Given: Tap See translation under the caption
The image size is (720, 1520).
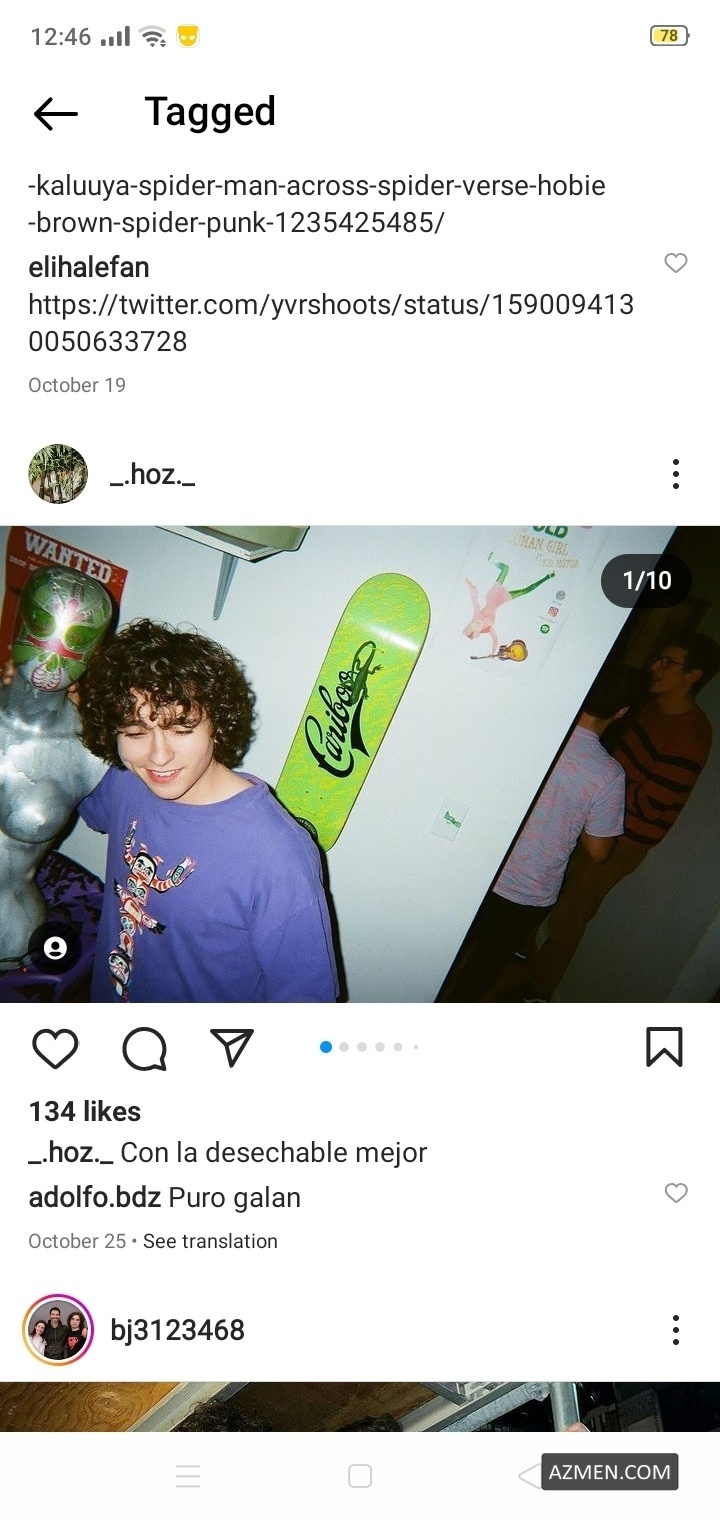Looking at the screenshot, I should (x=210, y=1241).
